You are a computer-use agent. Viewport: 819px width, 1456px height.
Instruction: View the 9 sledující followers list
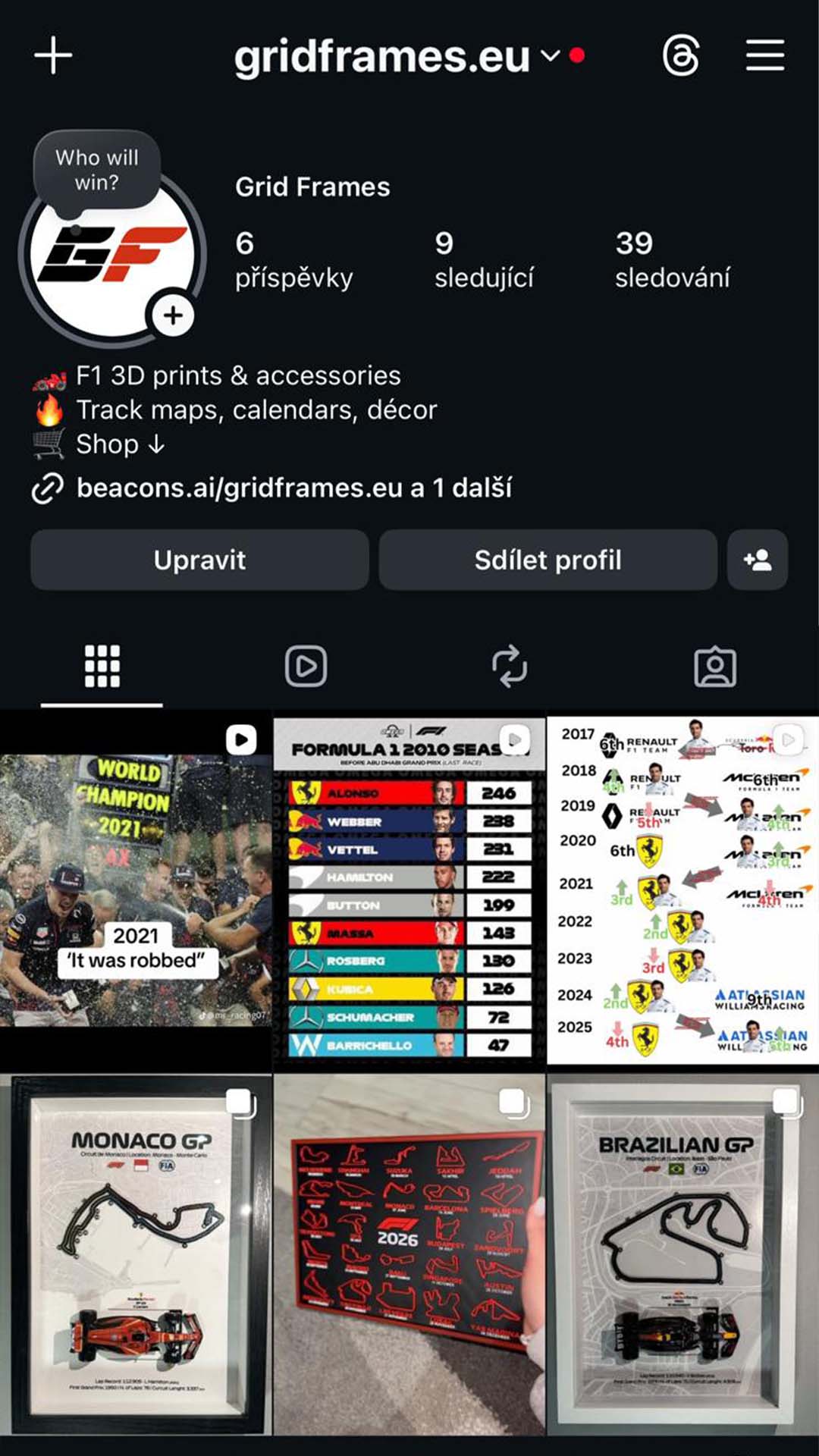click(x=484, y=260)
